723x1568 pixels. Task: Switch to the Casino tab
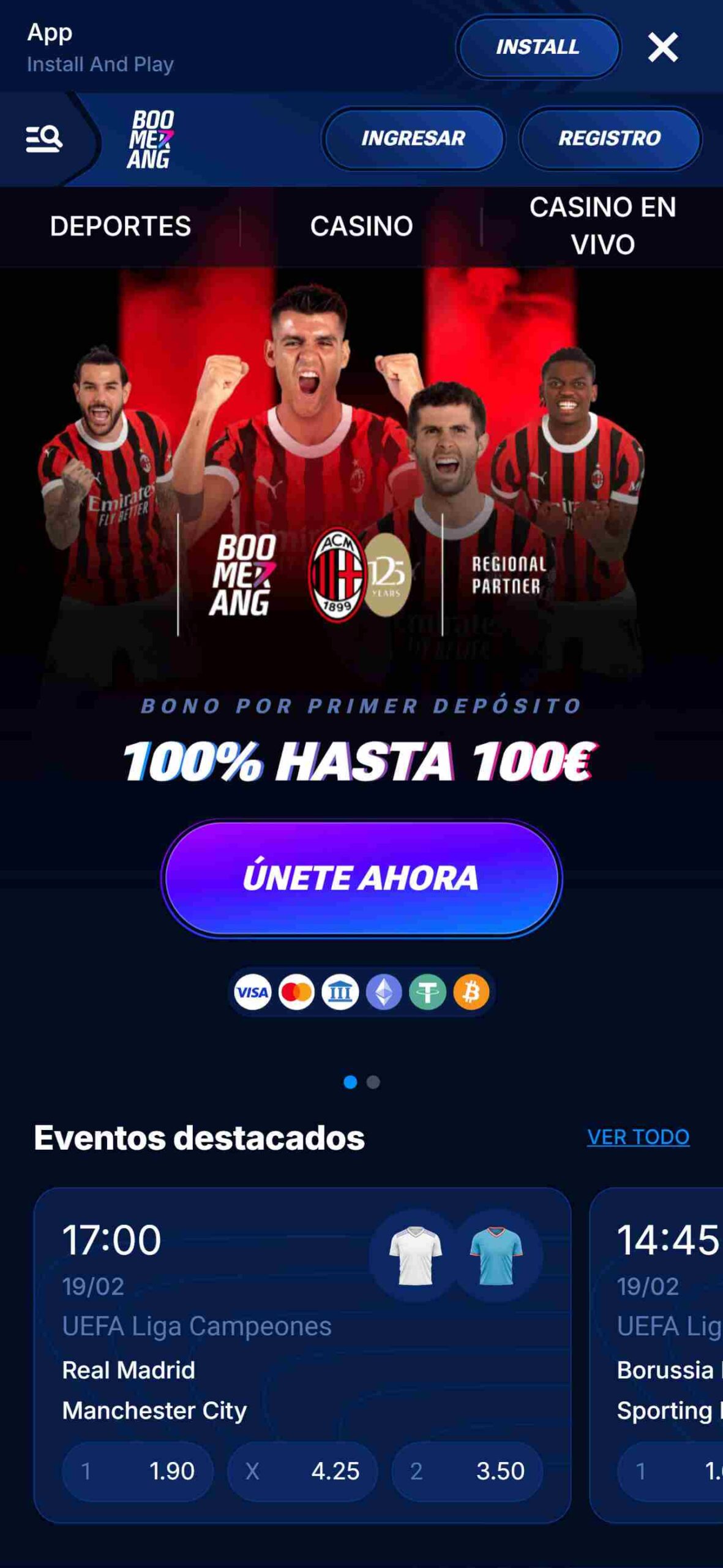click(x=361, y=226)
